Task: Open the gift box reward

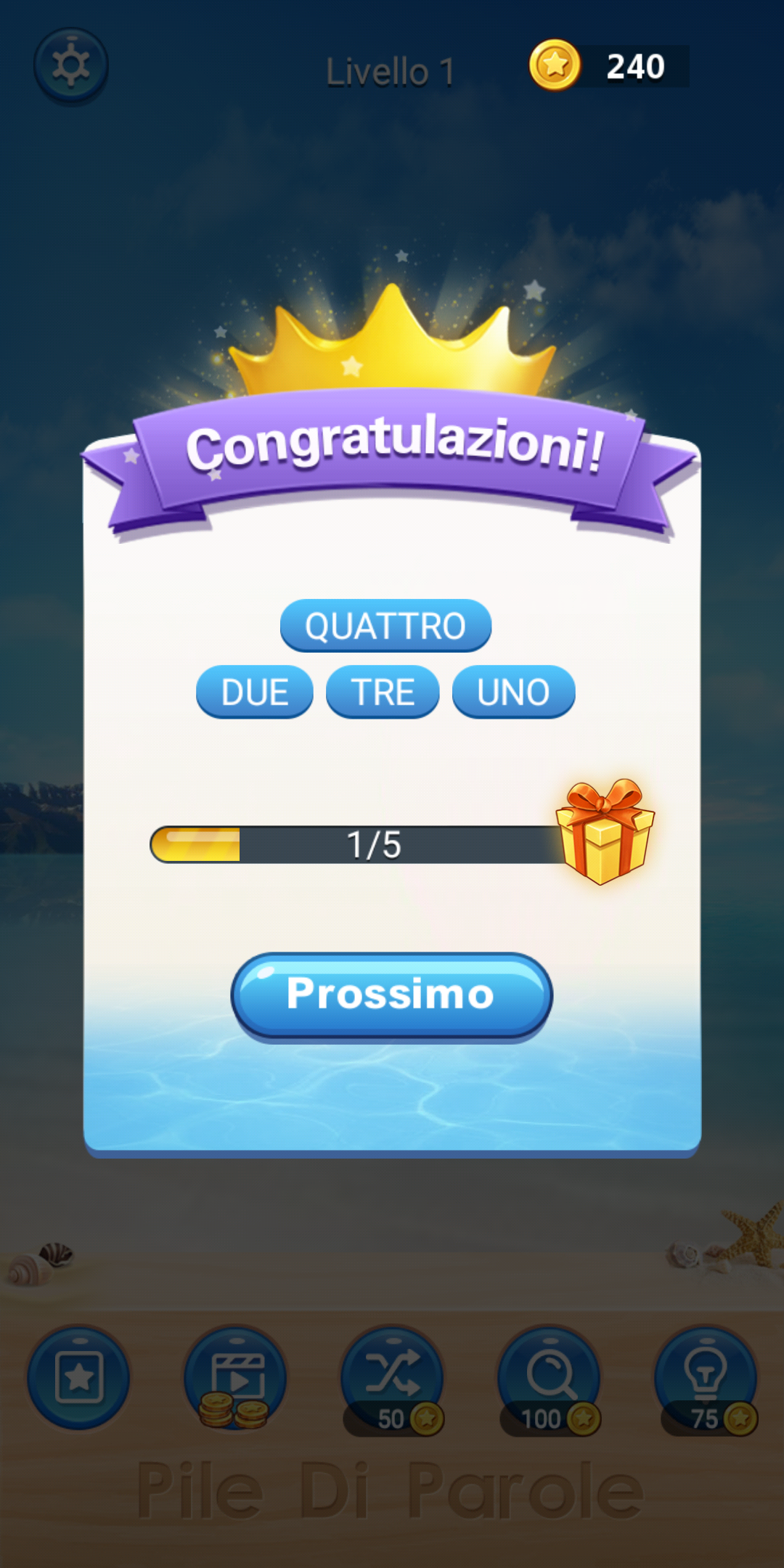Action: (605, 832)
